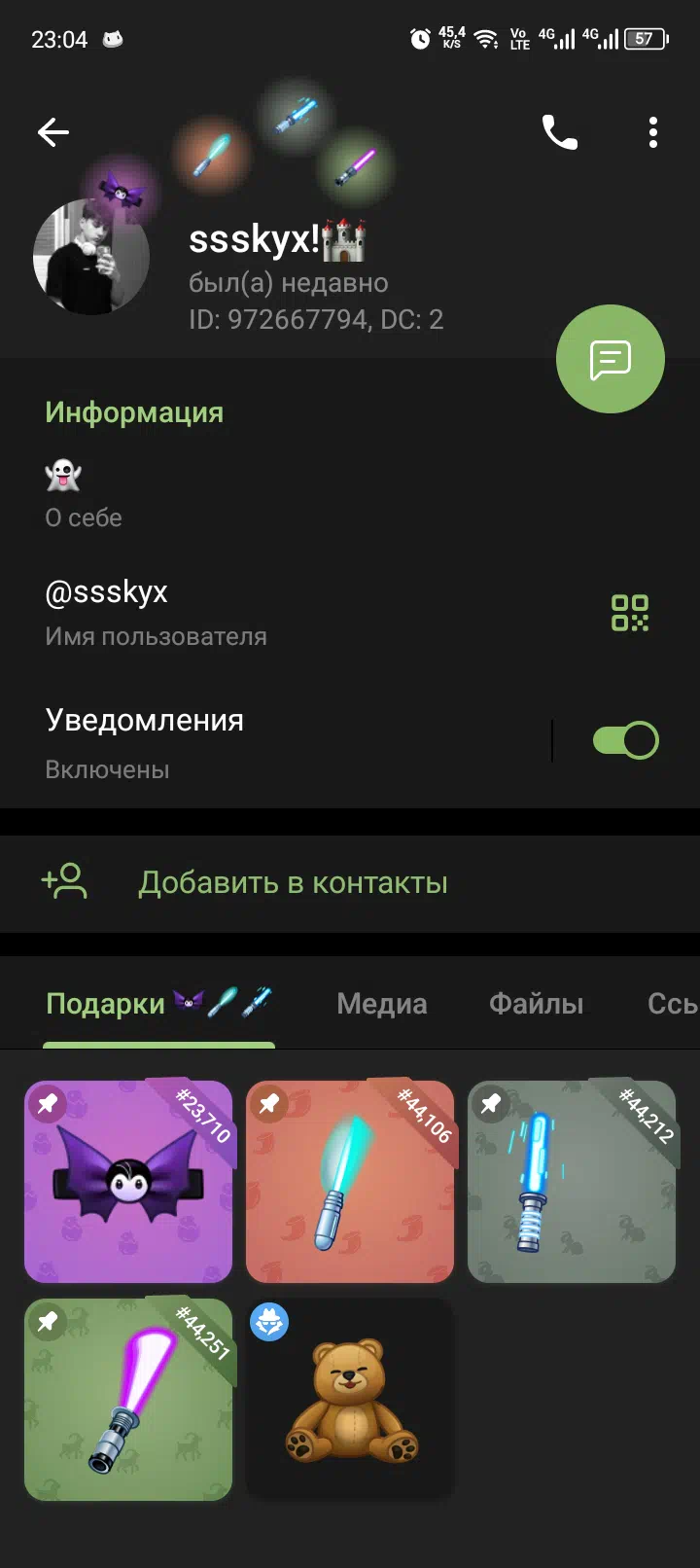Switch to the Медиа tab
This screenshot has height=1568, width=700.
coord(382,1004)
